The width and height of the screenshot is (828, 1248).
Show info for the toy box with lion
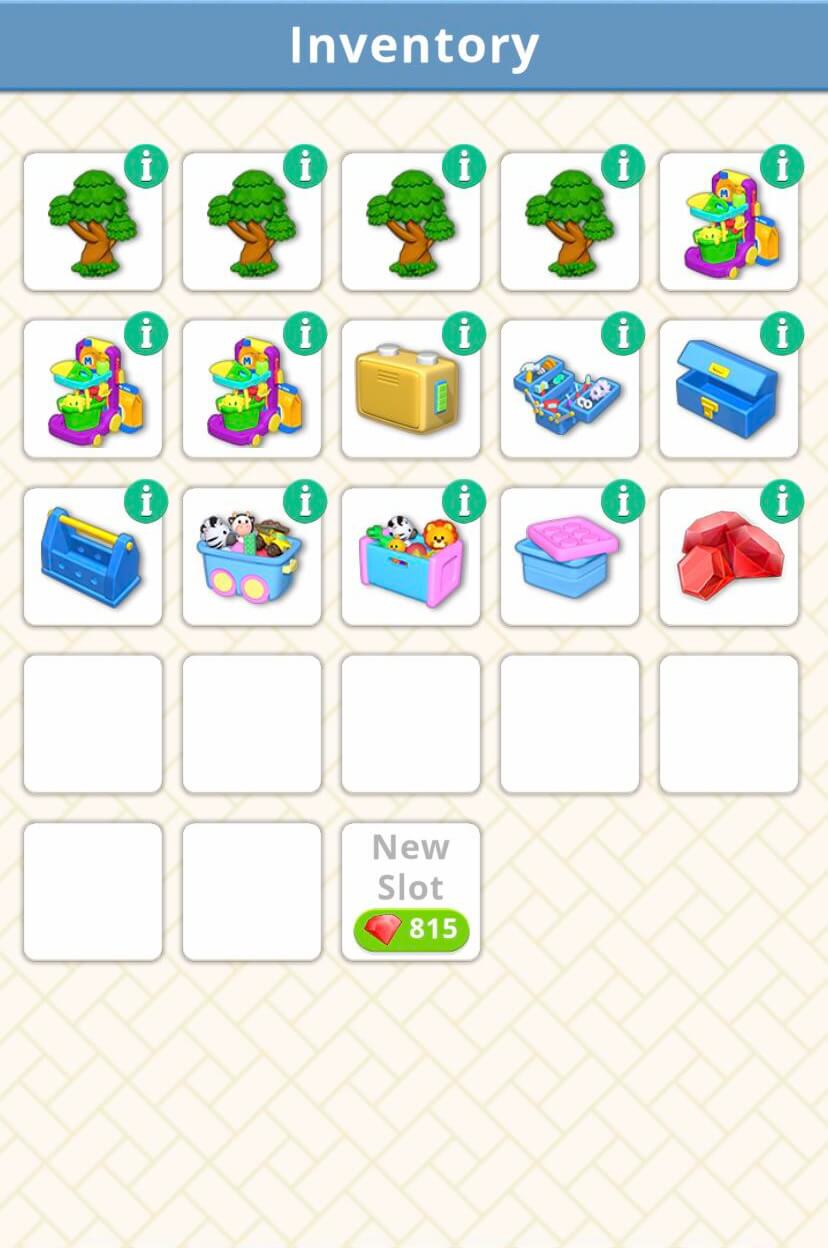pyautogui.click(x=463, y=501)
